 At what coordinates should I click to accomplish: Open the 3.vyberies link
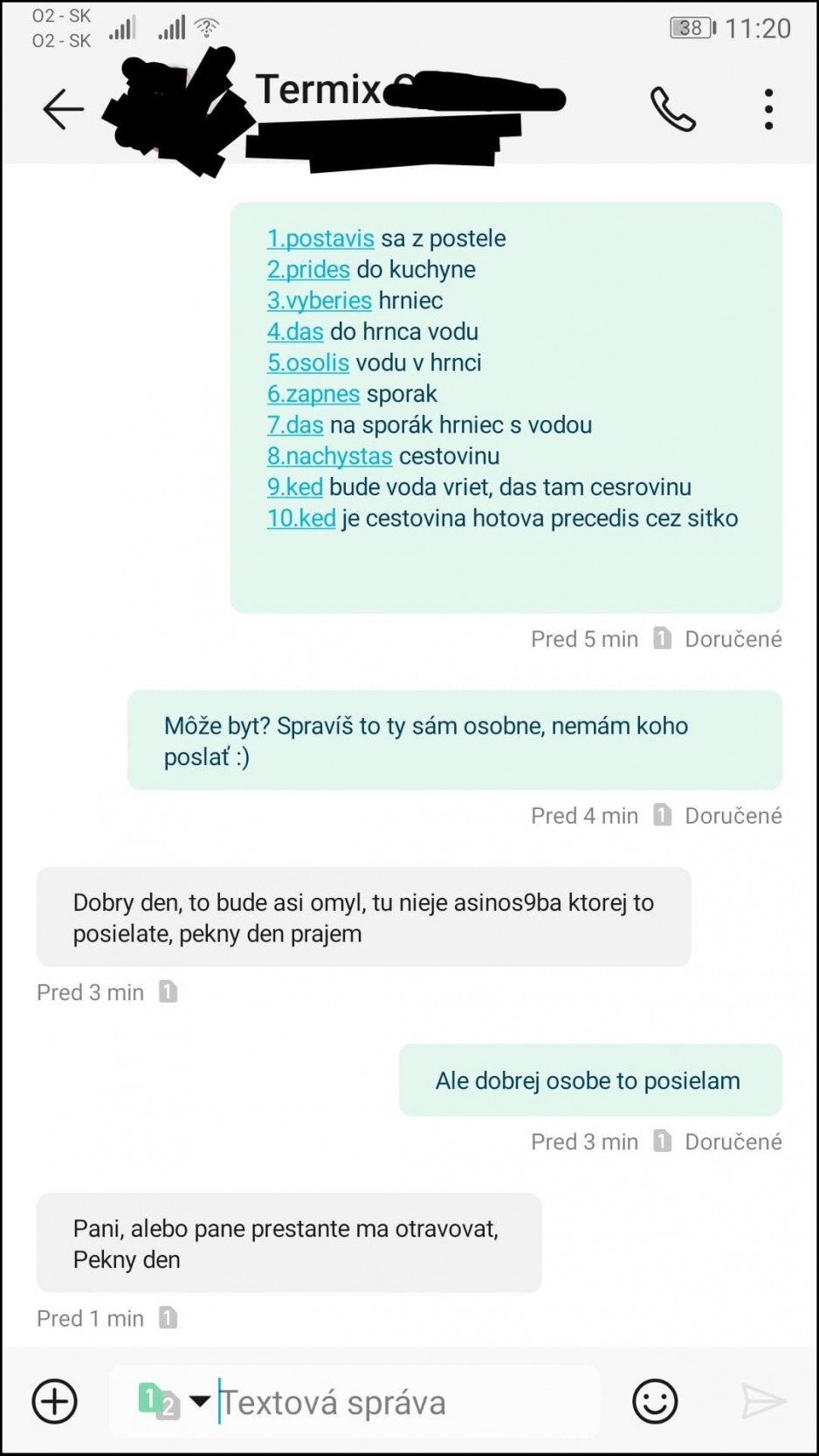320,300
